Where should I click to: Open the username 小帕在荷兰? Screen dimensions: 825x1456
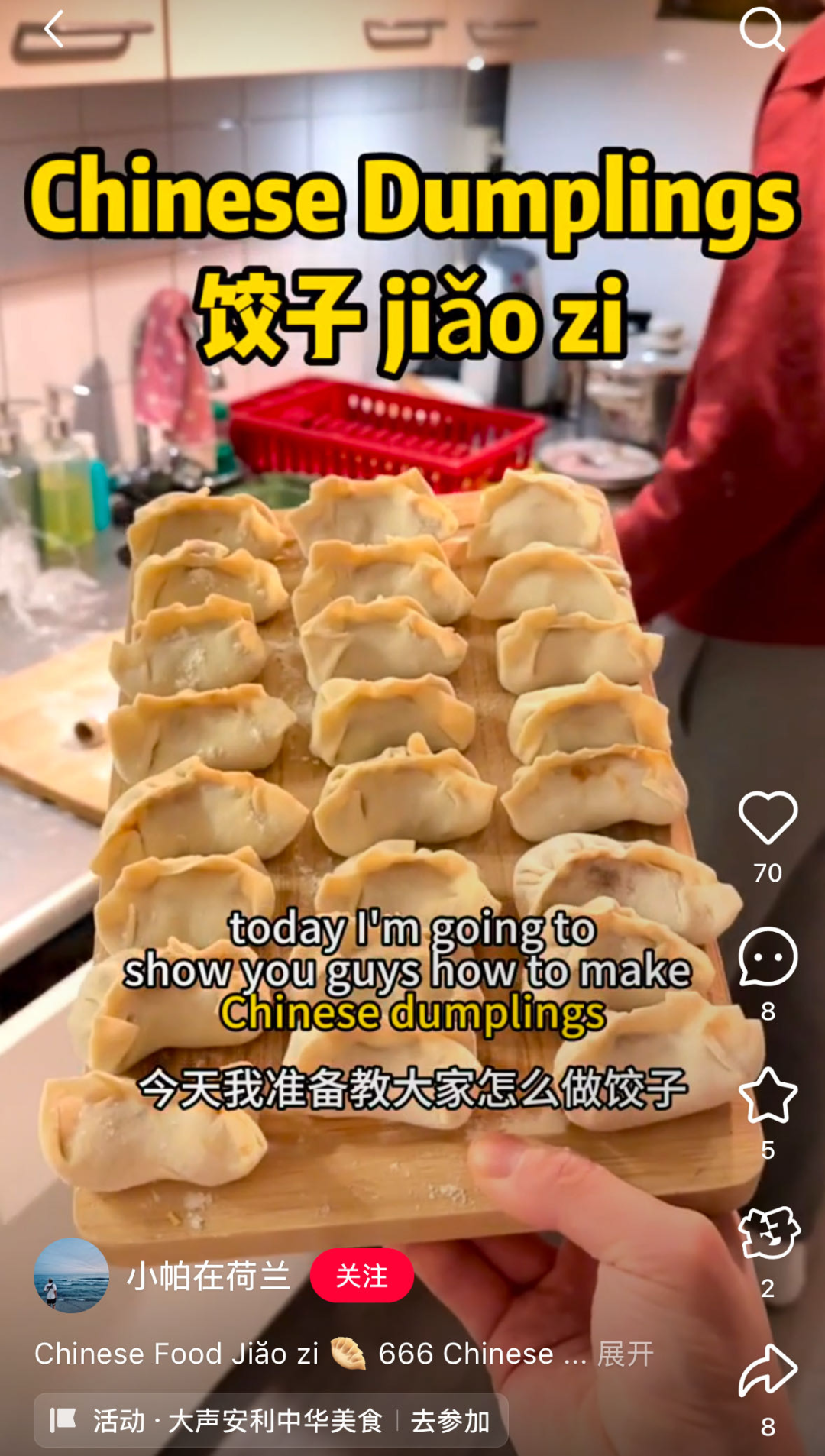pos(209,1276)
